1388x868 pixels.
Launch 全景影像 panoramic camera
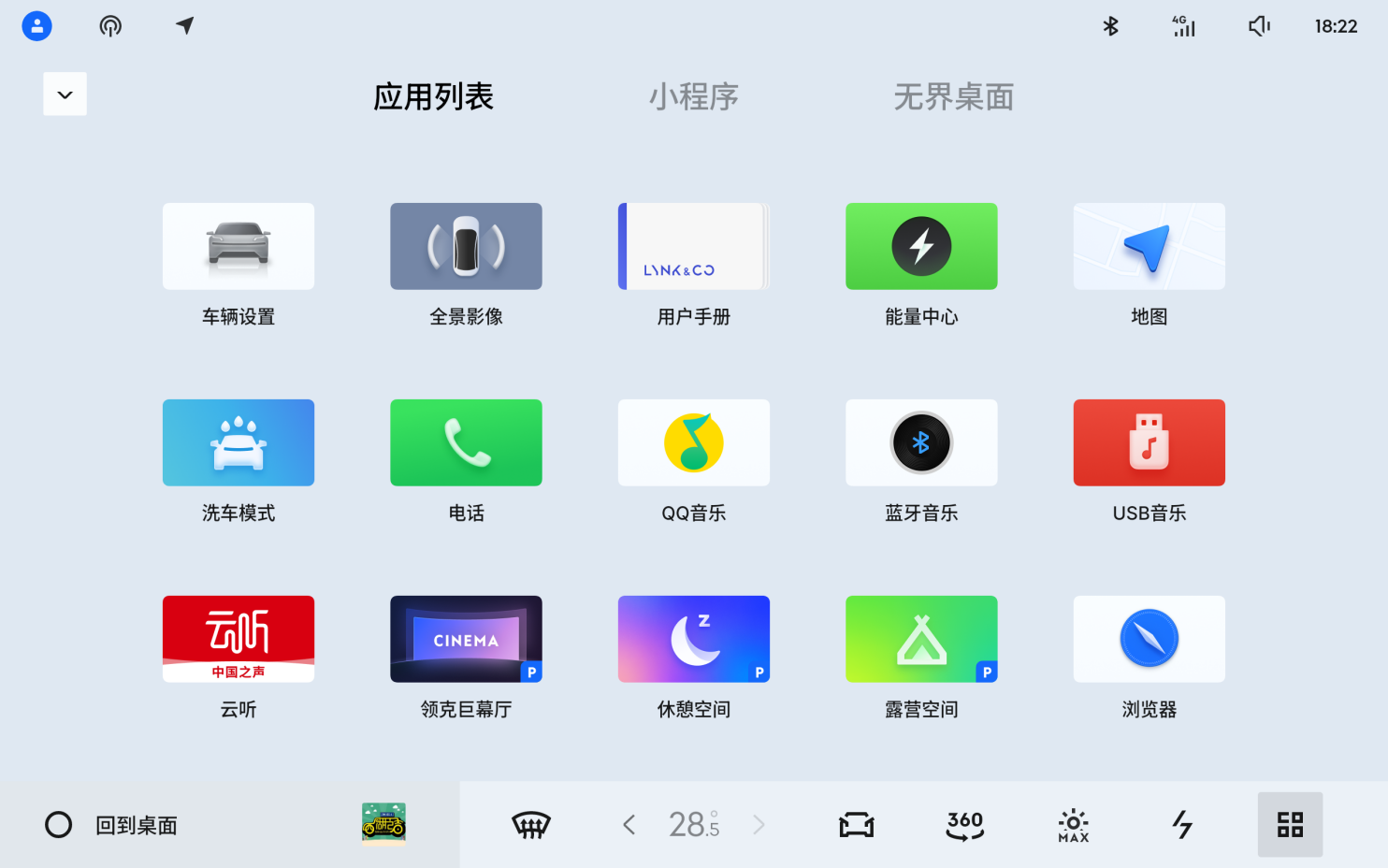pos(466,246)
